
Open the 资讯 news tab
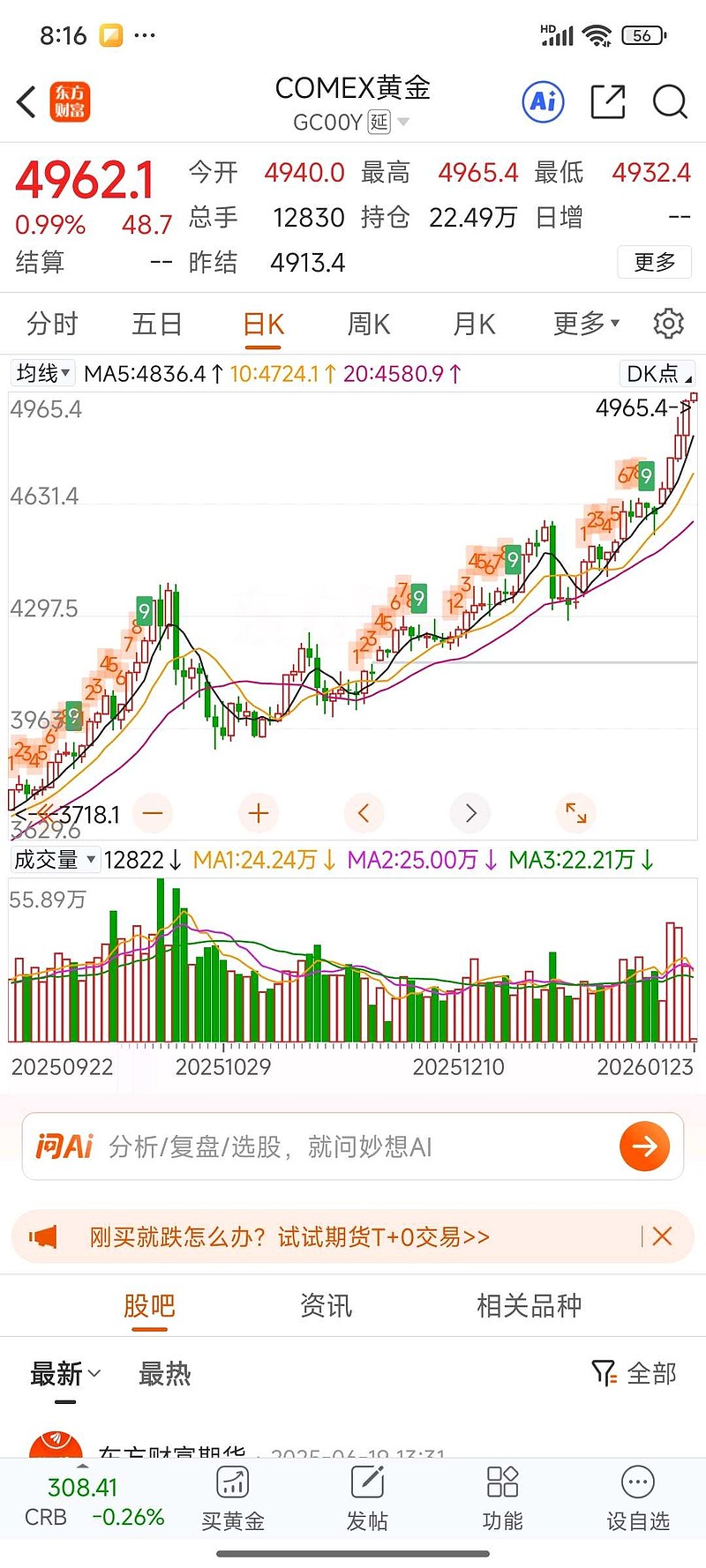[x=327, y=1305]
